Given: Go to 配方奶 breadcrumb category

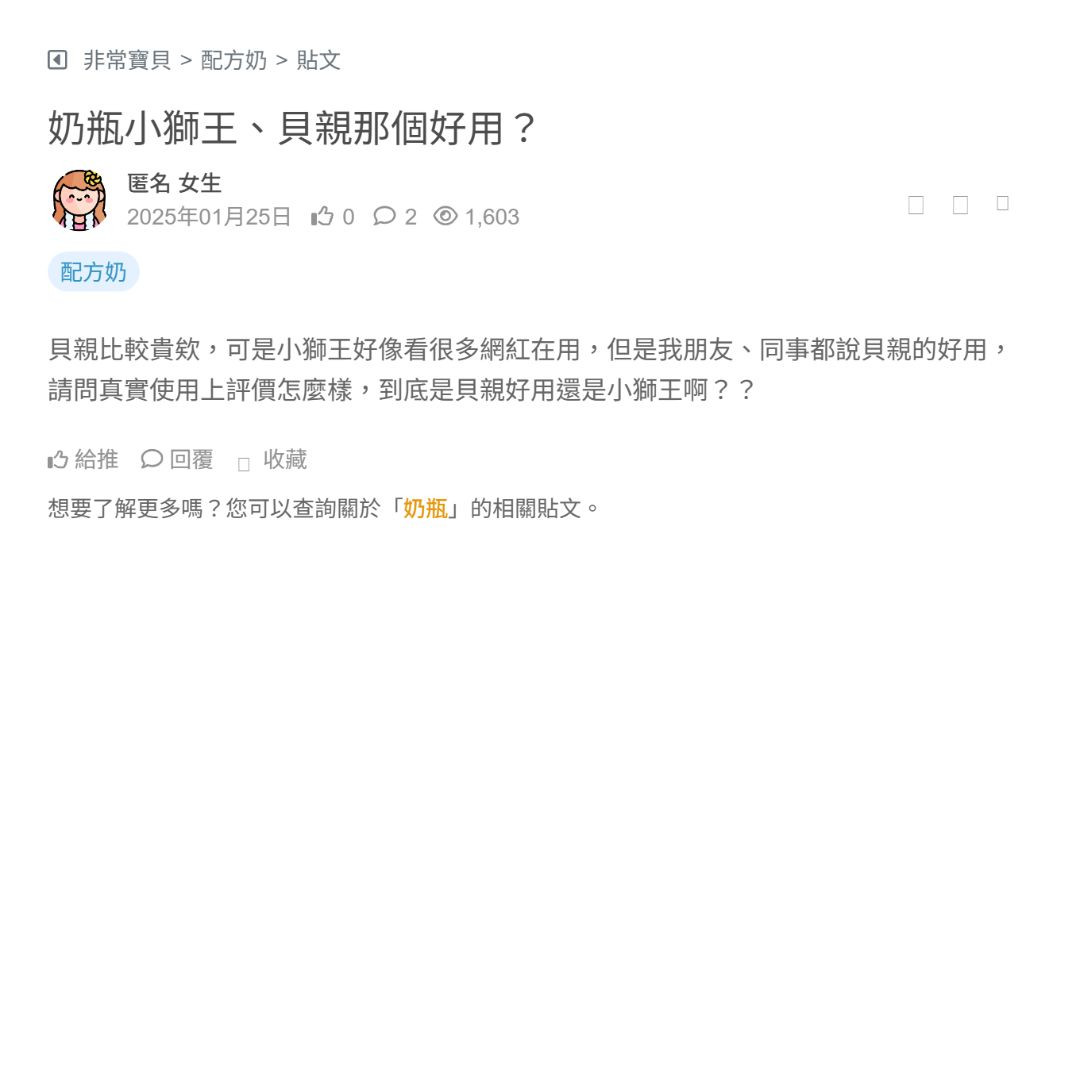Looking at the screenshot, I should pos(234,60).
